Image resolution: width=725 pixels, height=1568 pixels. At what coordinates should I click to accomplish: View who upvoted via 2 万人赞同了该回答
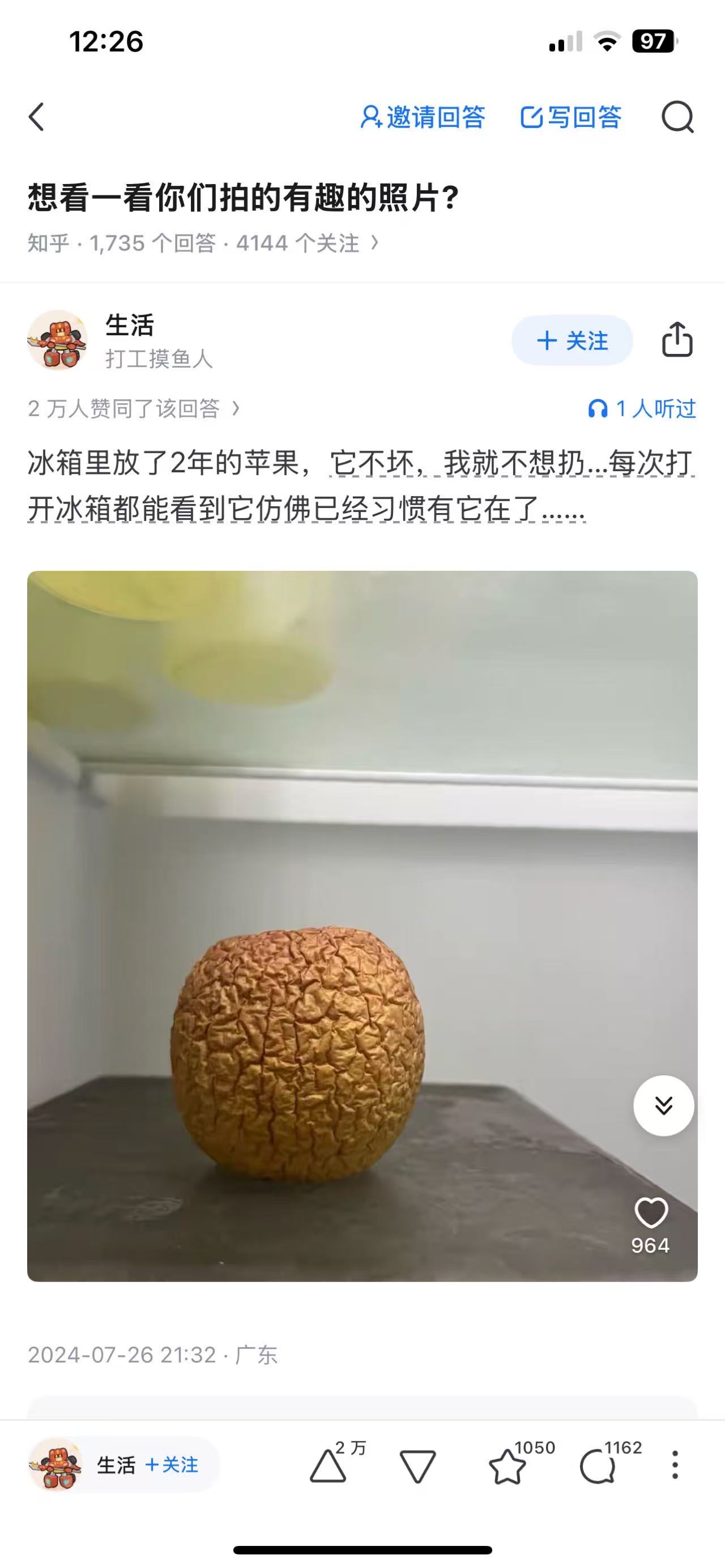click(134, 408)
